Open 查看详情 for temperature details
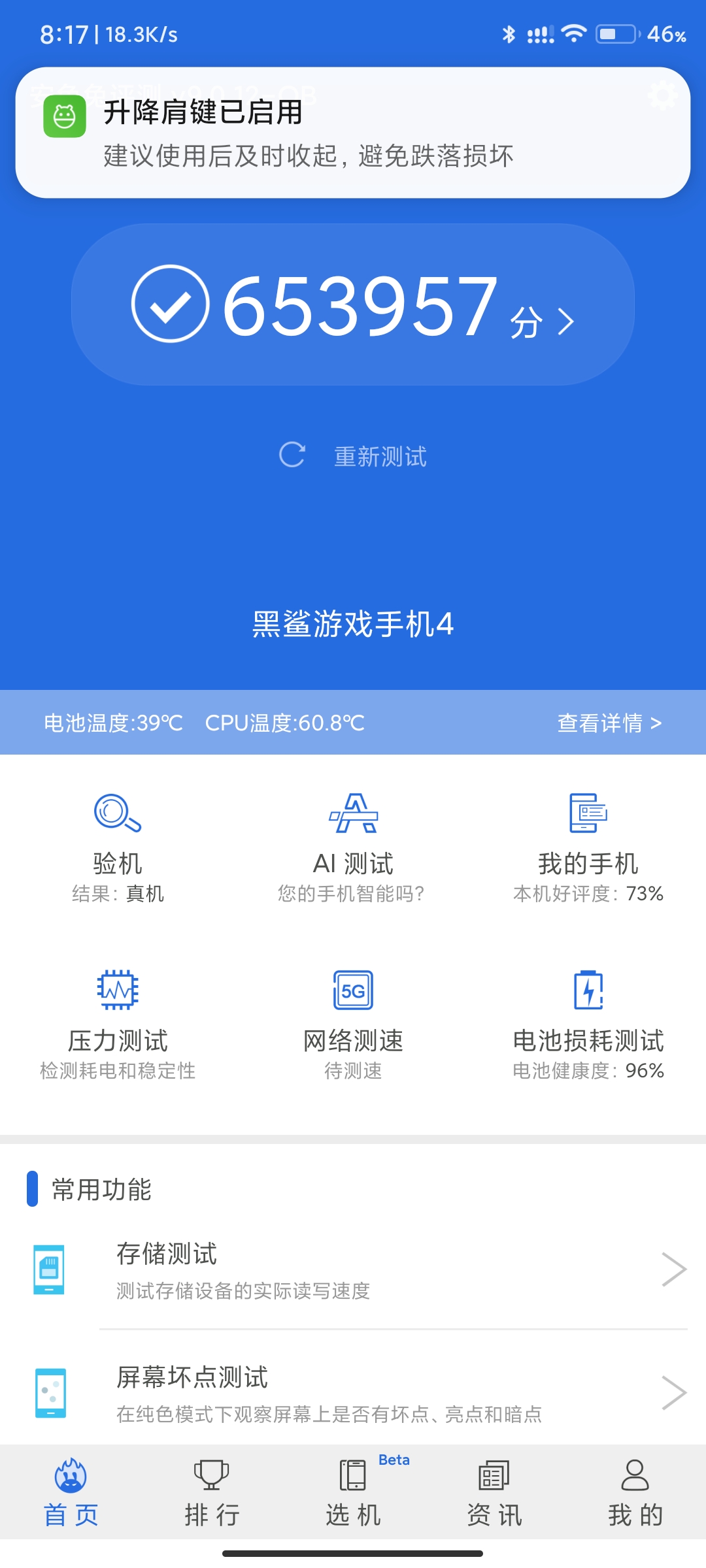706x1568 pixels. coord(609,723)
